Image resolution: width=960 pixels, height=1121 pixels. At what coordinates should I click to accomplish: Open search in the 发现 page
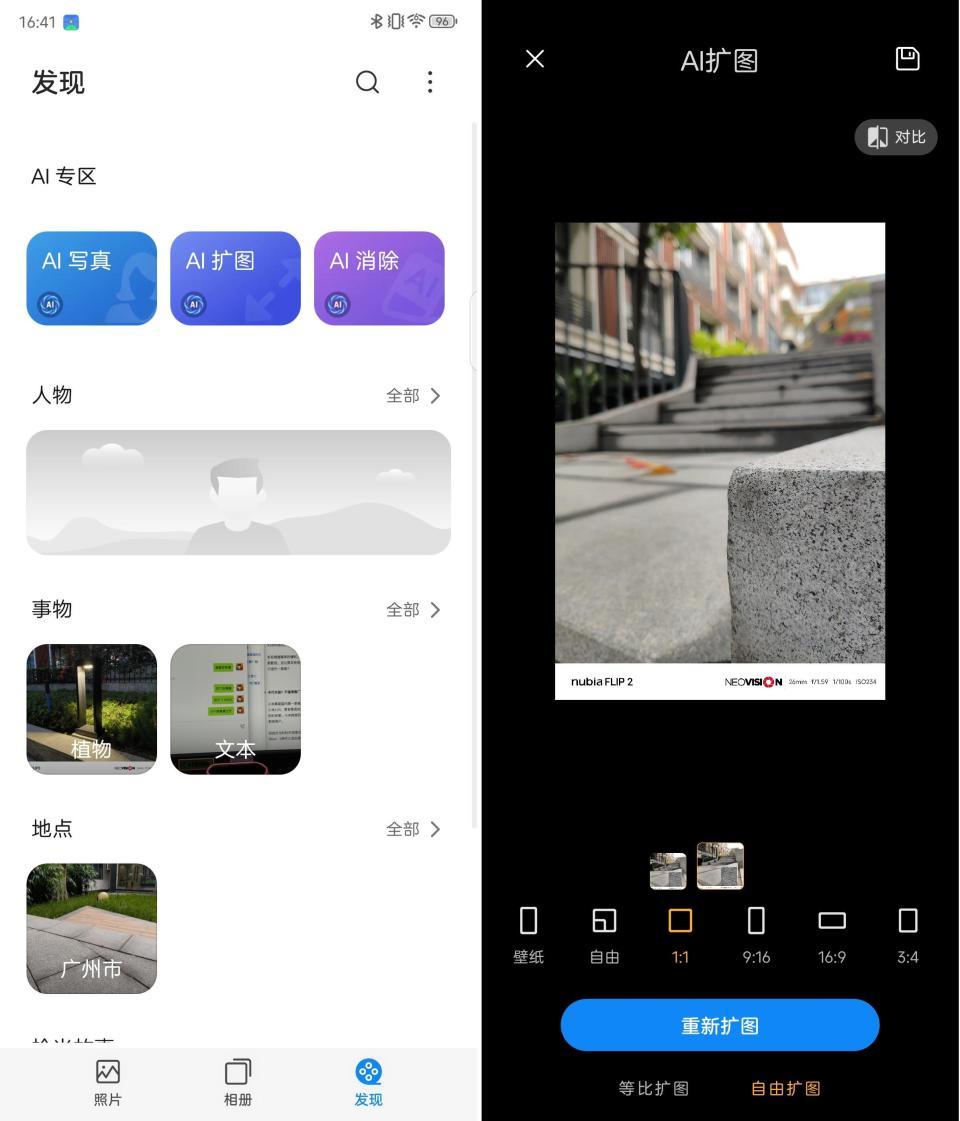click(368, 82)
